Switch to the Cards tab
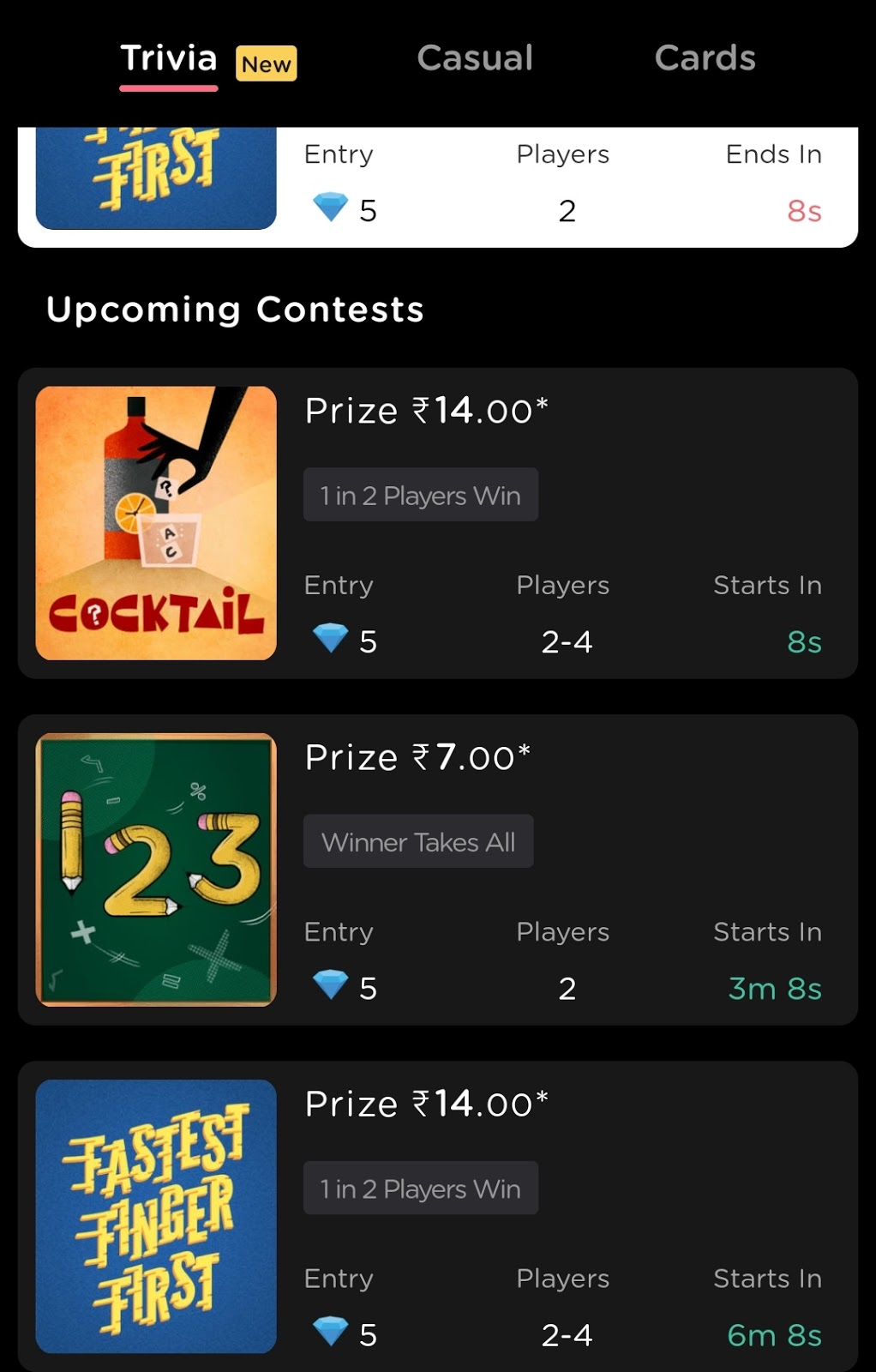This screenshot has height=1372, width=876. coord(705,58)
